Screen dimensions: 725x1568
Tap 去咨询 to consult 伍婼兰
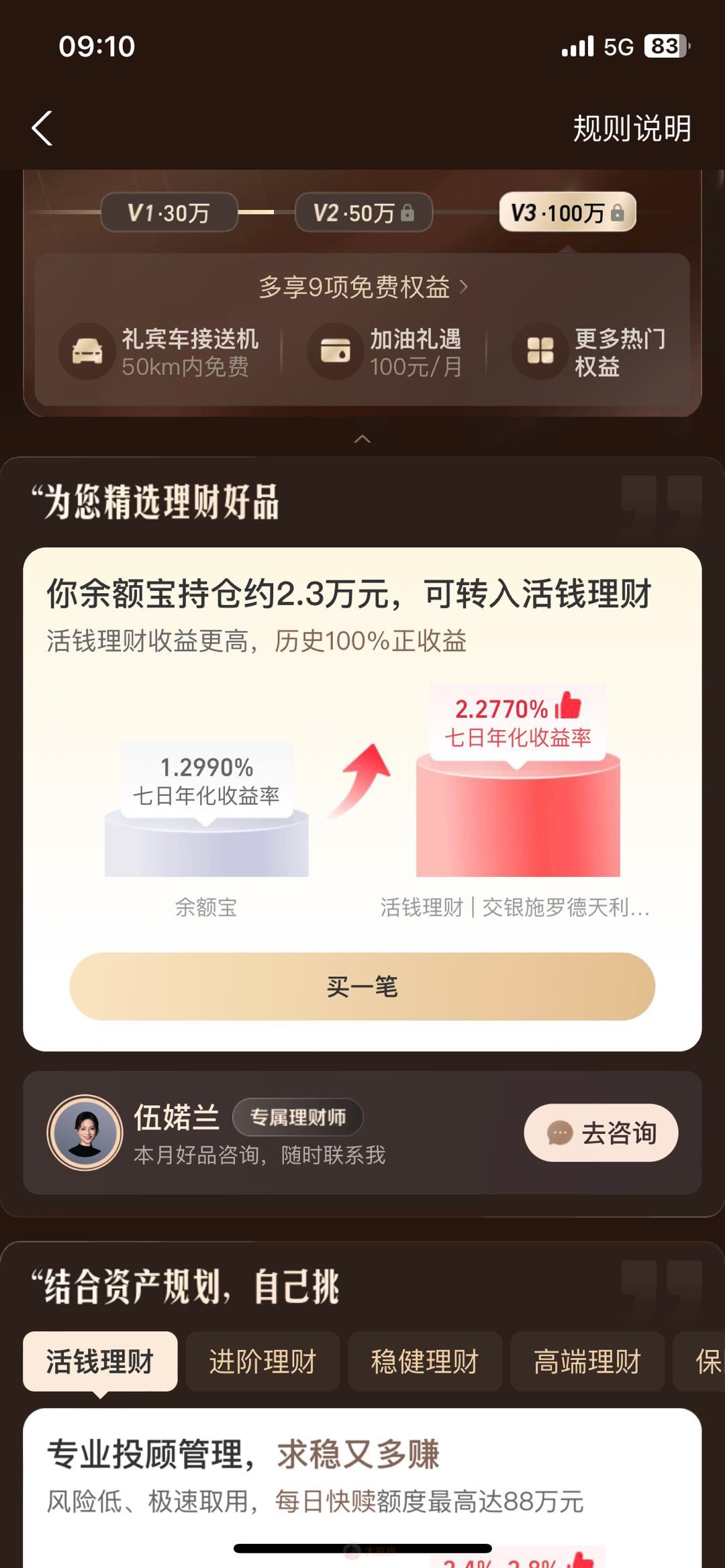tap(601, 1133)
